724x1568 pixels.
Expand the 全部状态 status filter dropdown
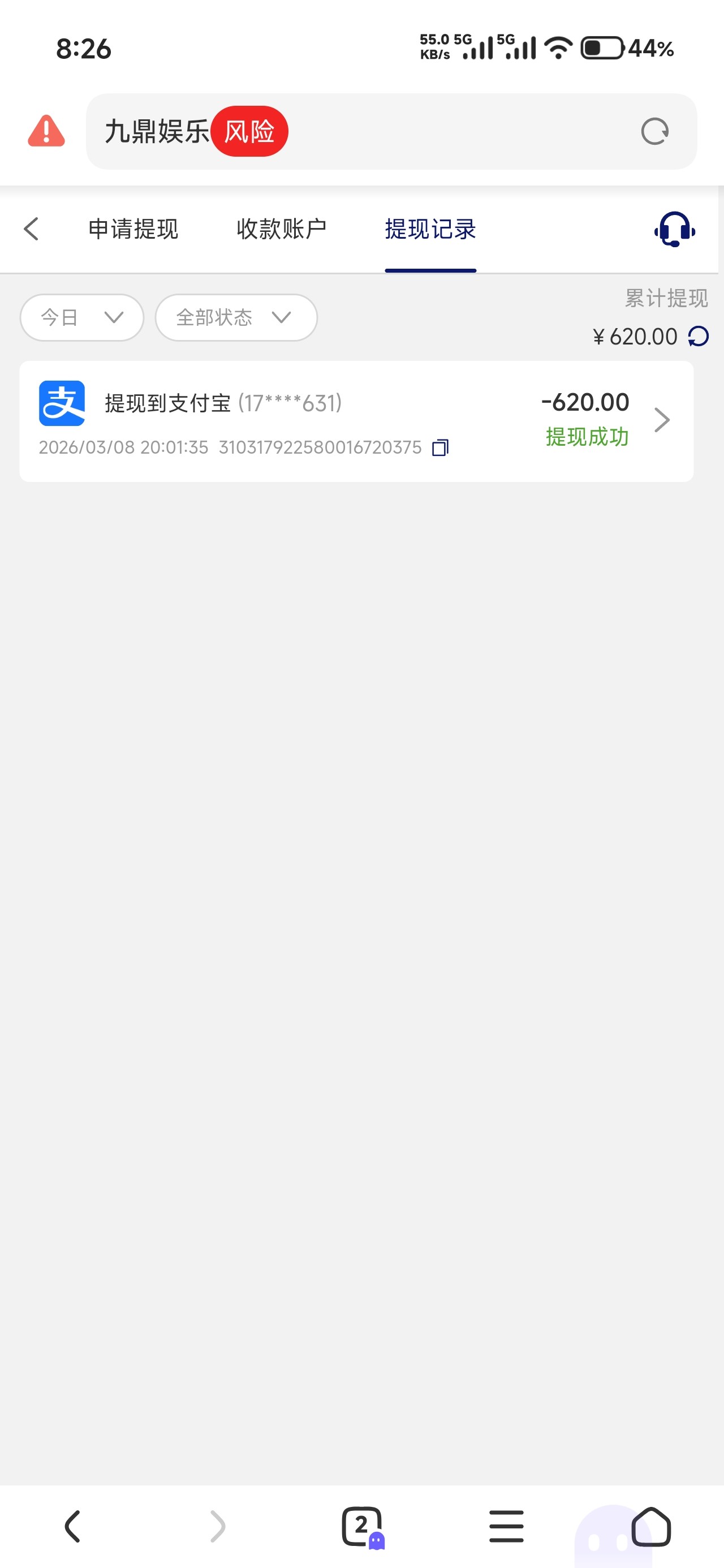[236, 317]
